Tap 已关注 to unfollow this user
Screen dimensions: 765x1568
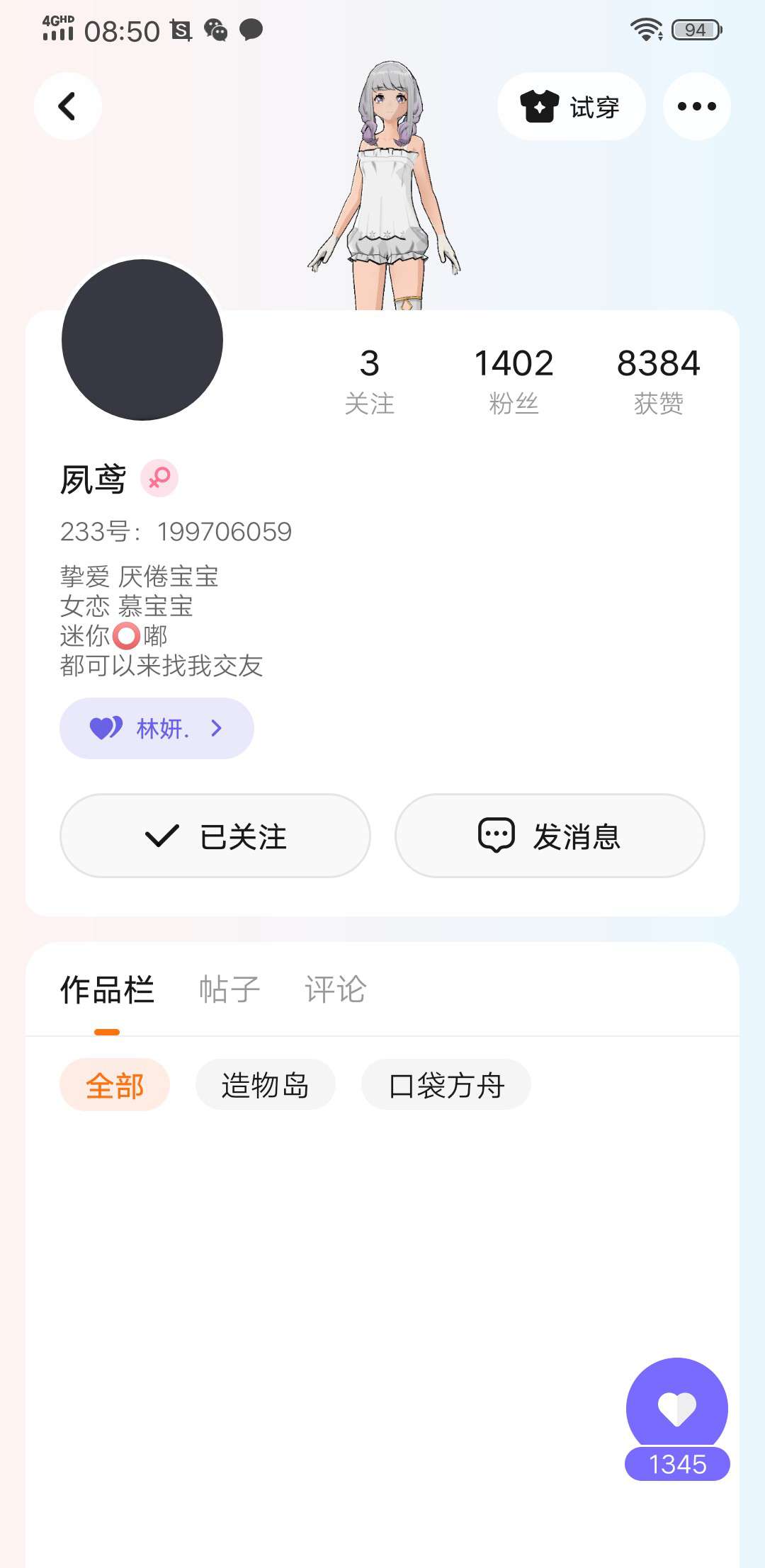pos(215,836)
